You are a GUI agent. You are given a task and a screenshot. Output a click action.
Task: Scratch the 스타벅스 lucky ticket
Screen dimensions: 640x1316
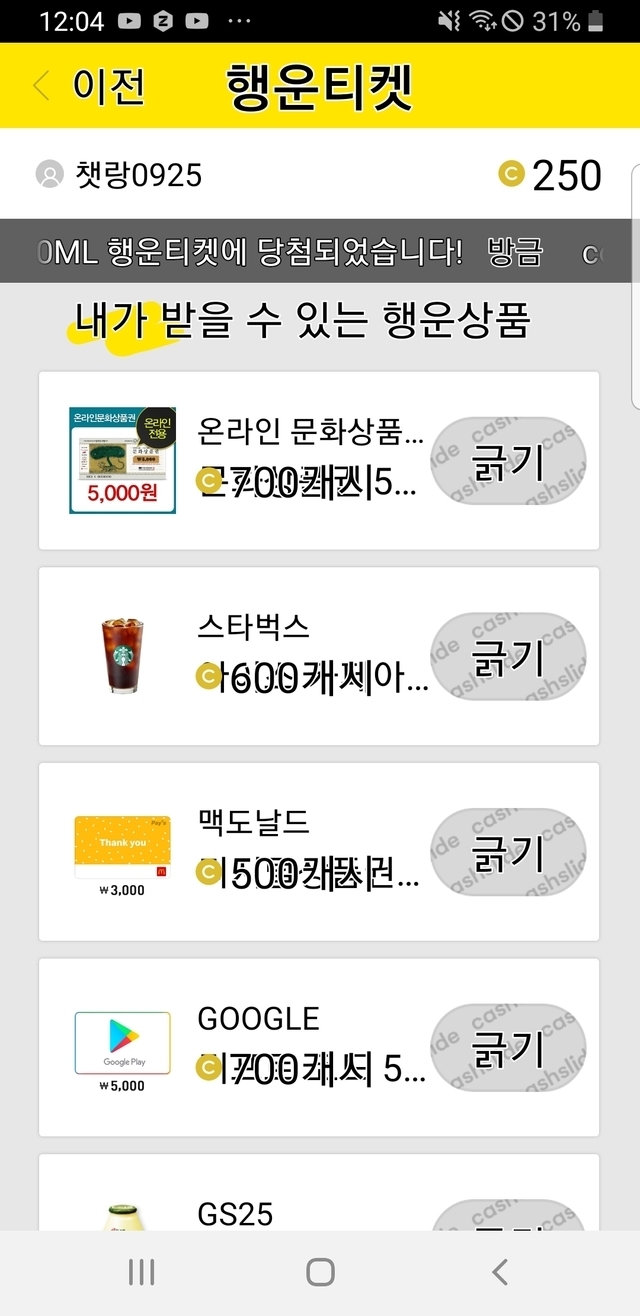pos(507,656)
